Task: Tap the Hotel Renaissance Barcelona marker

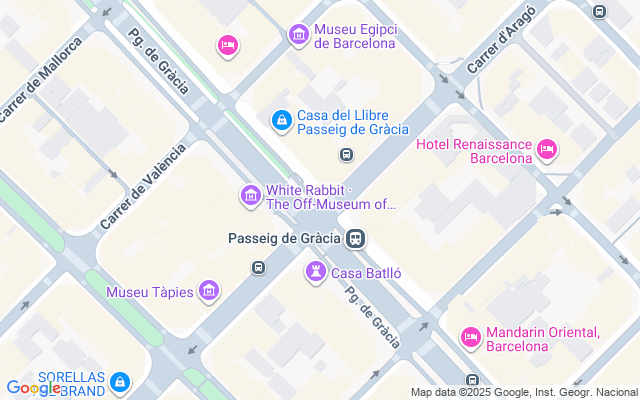Action: click(x=546, y=150)
